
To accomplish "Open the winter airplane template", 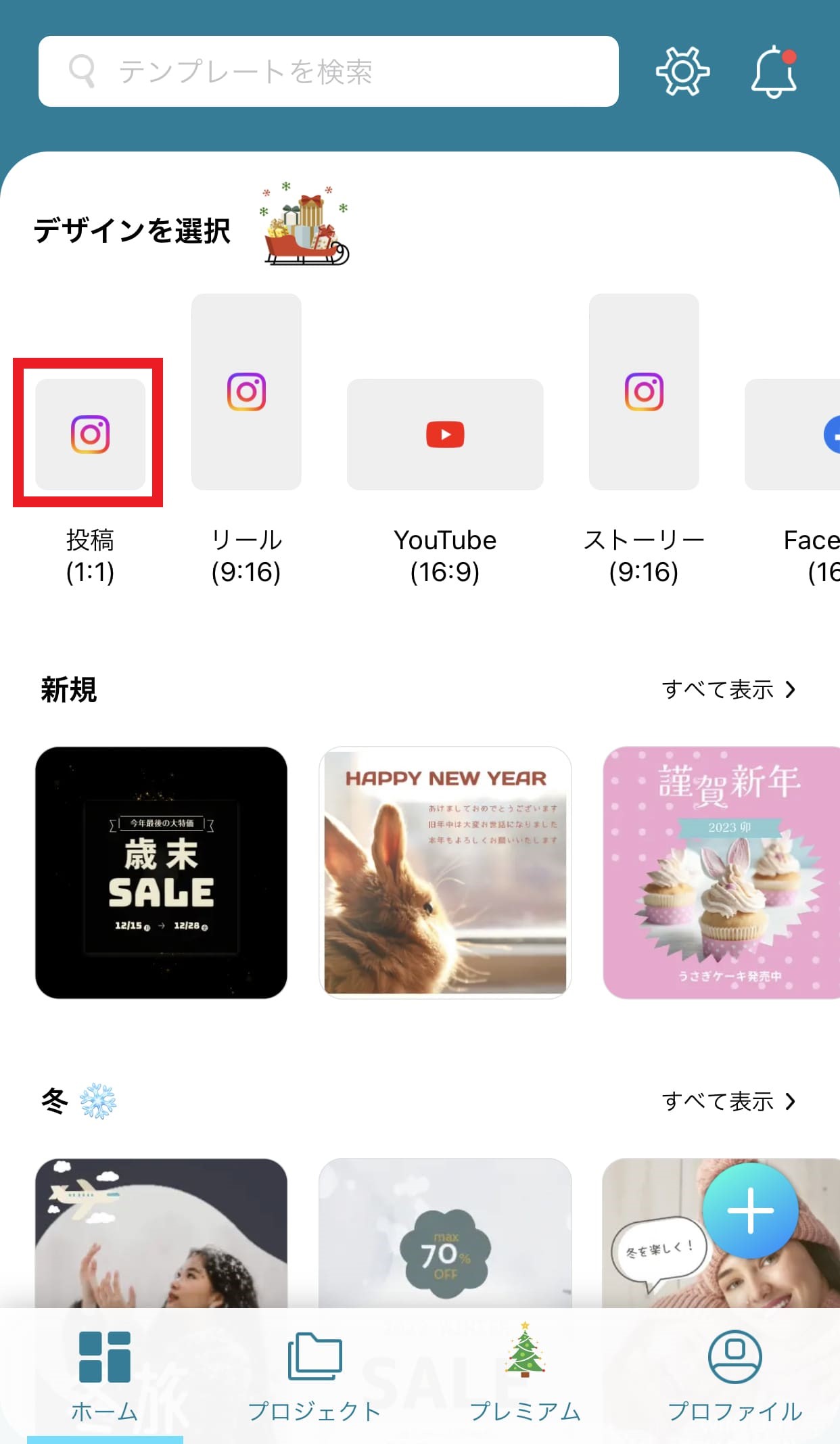I will pos(161,1232).
